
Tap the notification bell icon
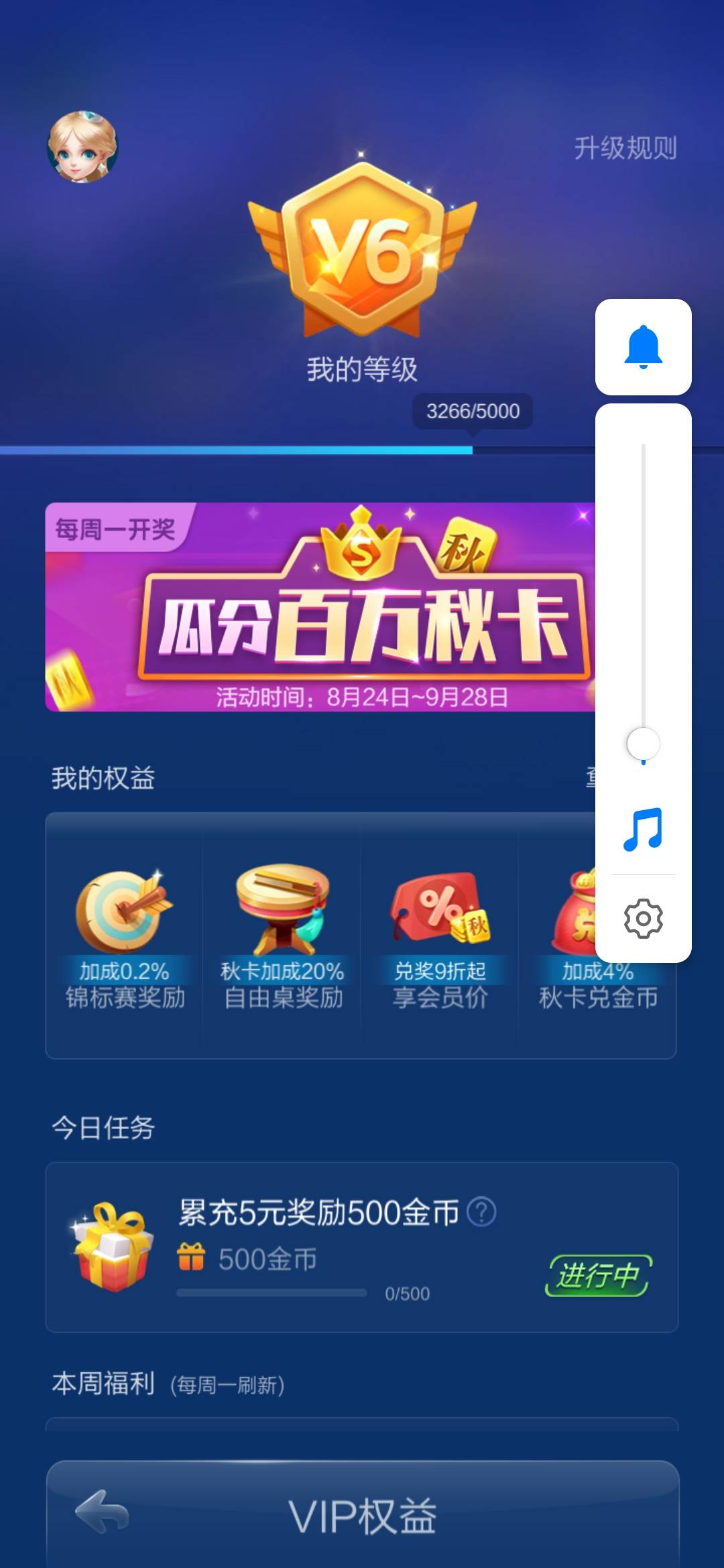[643, 348]
